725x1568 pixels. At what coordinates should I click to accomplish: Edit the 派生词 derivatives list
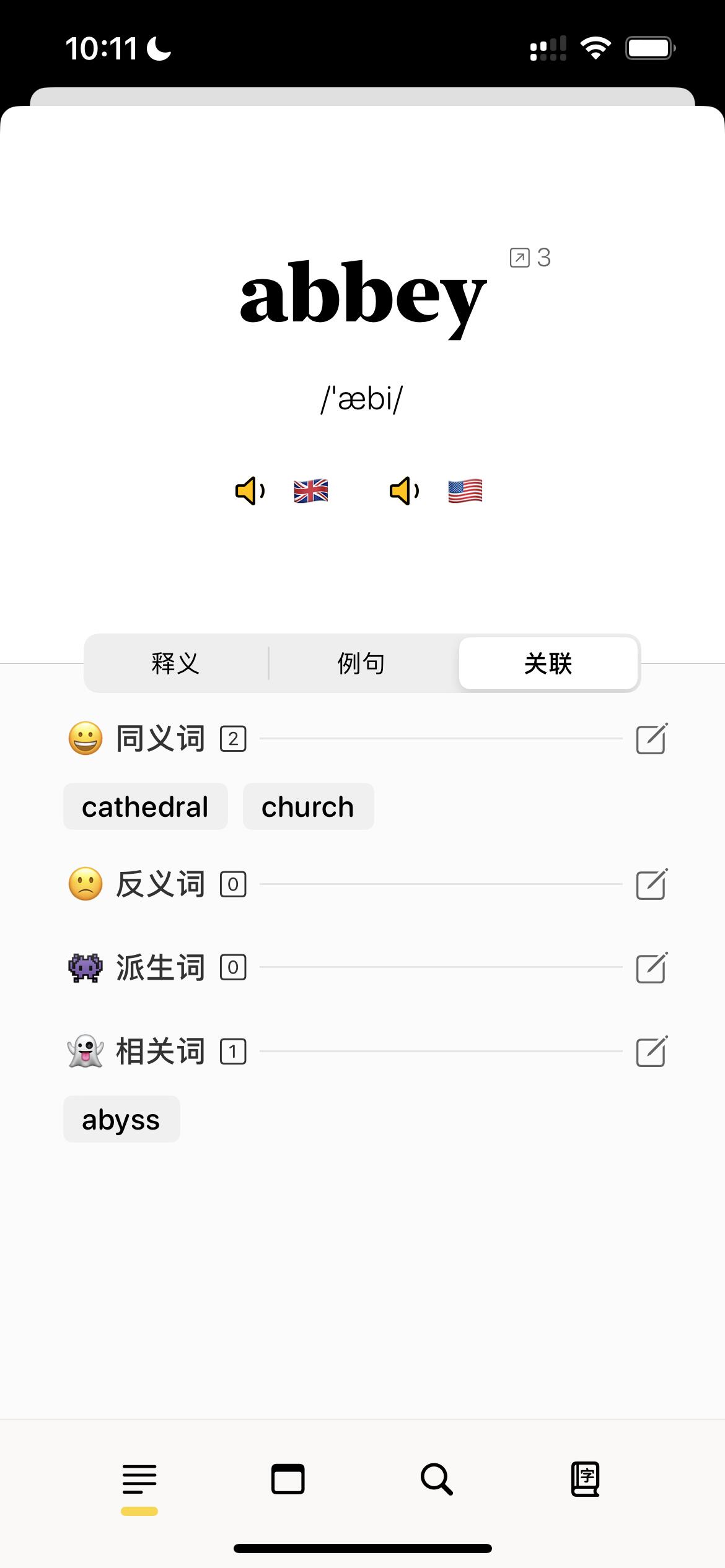click(651, 967)
